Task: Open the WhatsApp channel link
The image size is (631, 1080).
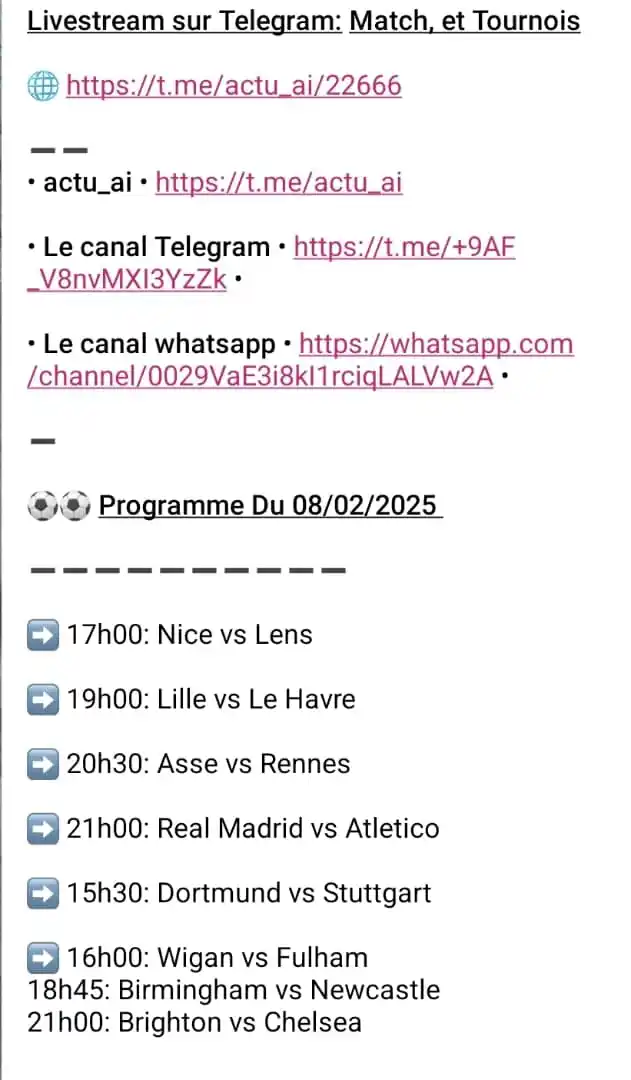Action: [436, 345]
